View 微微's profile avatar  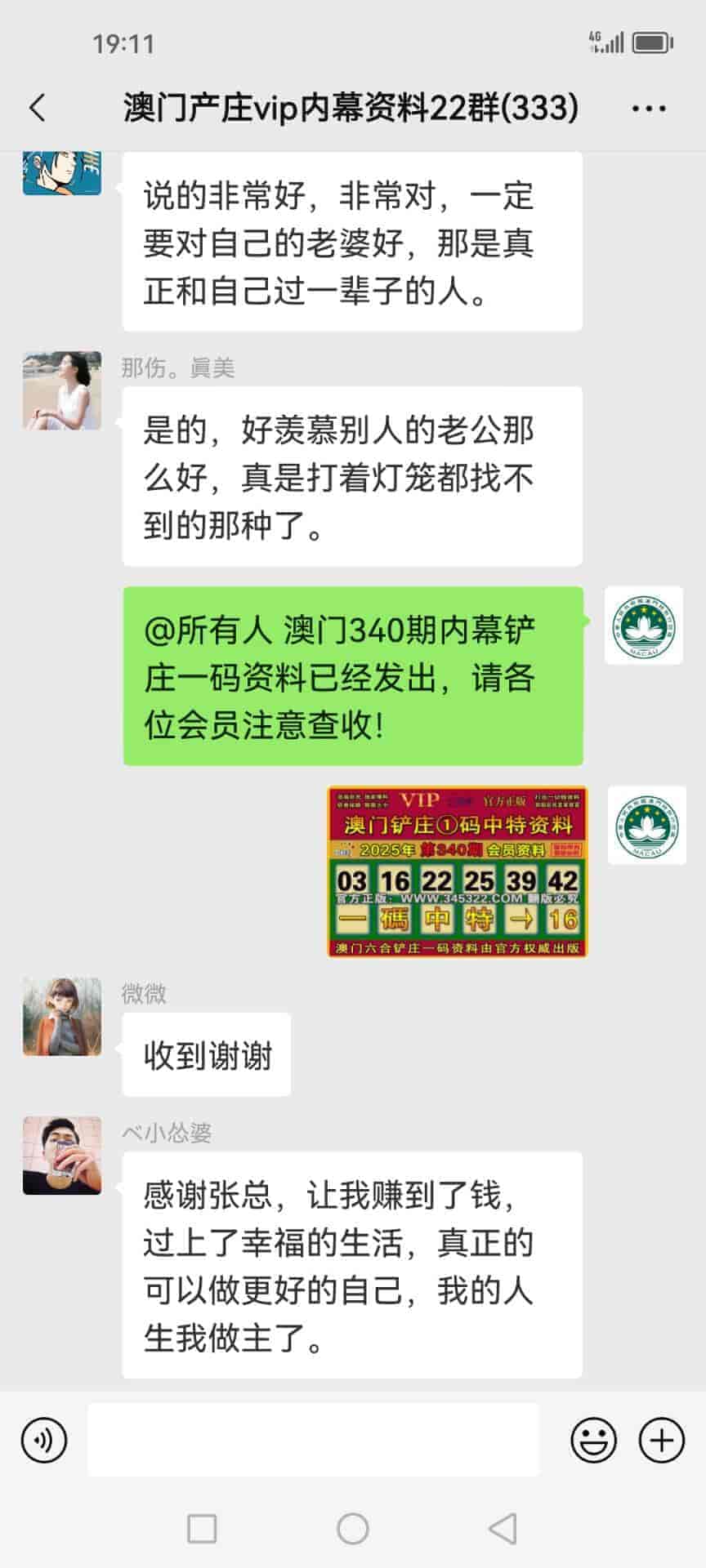(x=62, y=1017)
